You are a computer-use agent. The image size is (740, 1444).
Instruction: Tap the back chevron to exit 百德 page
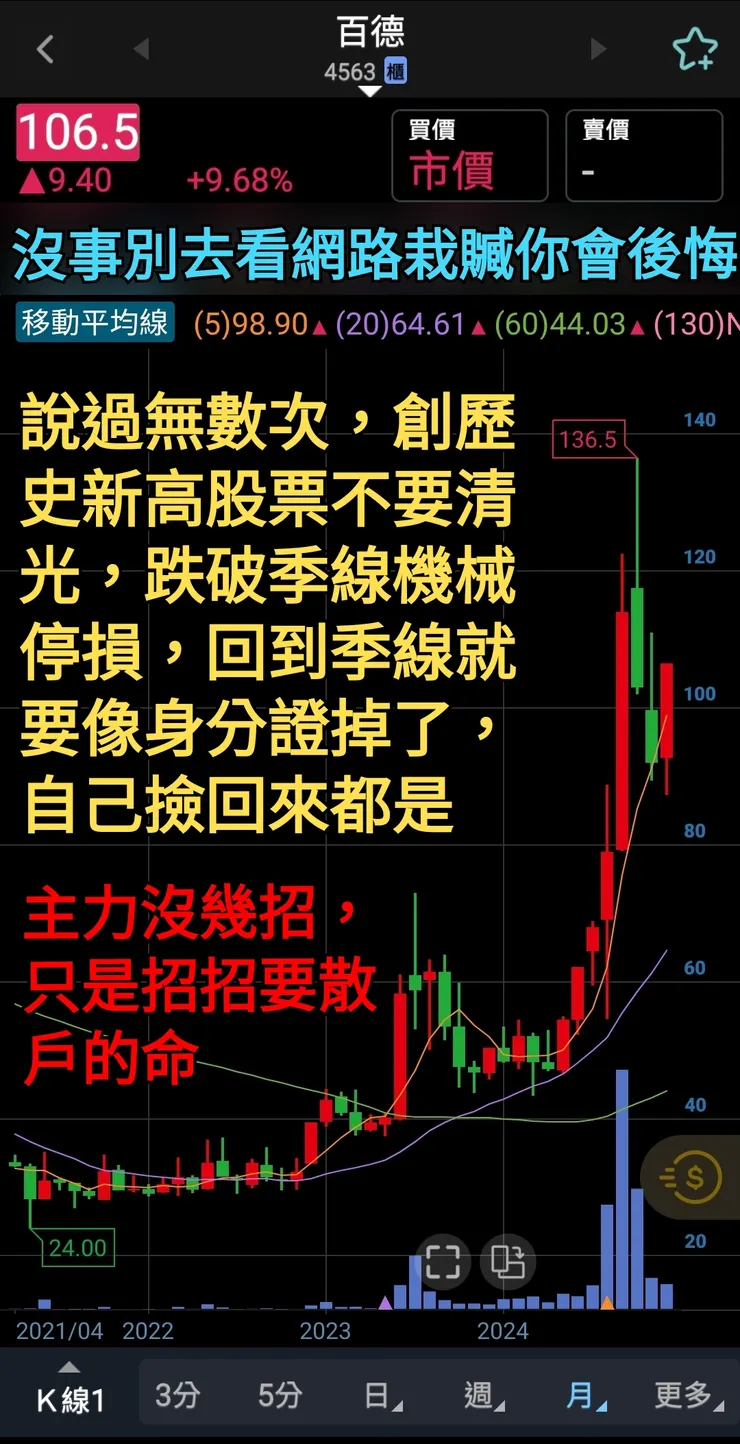tap(45, 50)
